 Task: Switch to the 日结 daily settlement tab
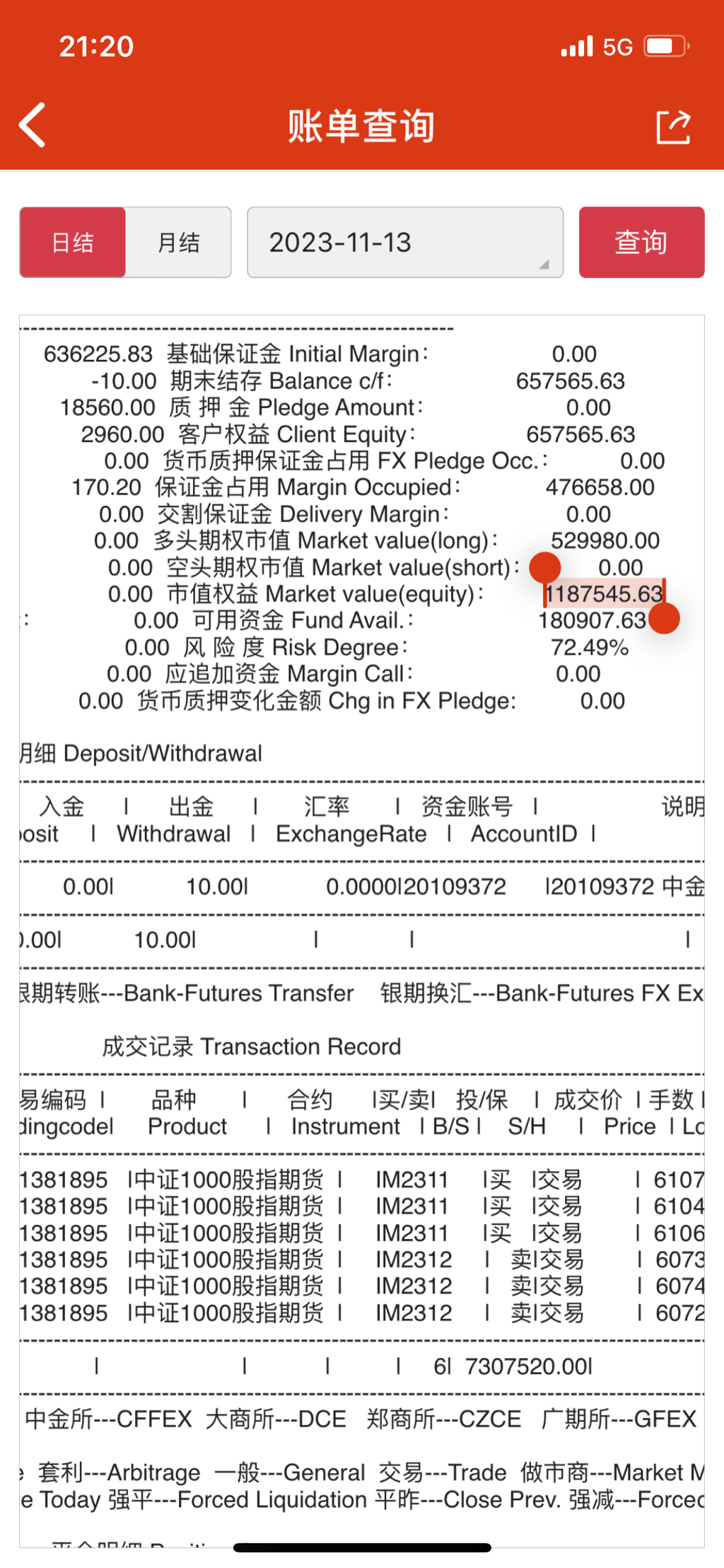73,243
